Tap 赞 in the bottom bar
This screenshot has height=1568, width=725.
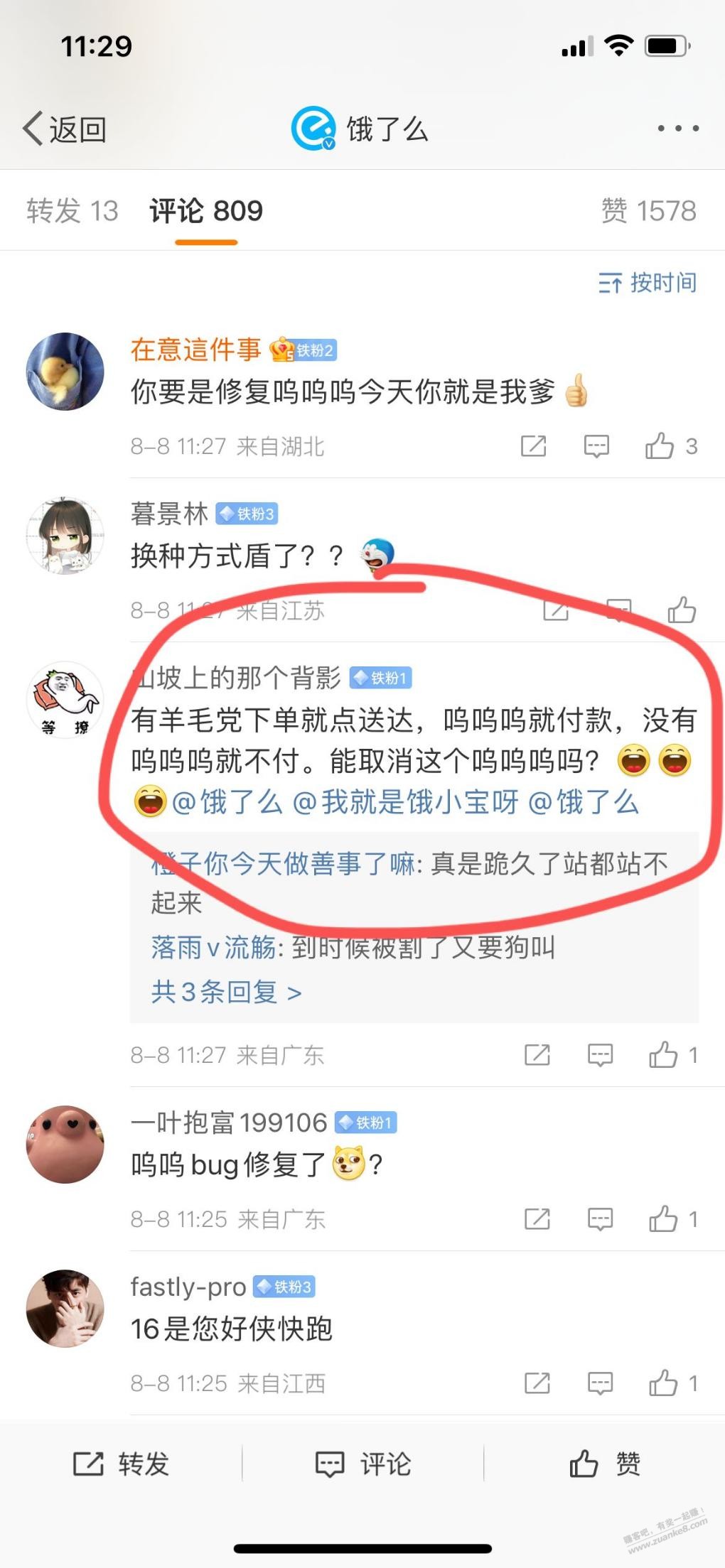pos(604,1464)
